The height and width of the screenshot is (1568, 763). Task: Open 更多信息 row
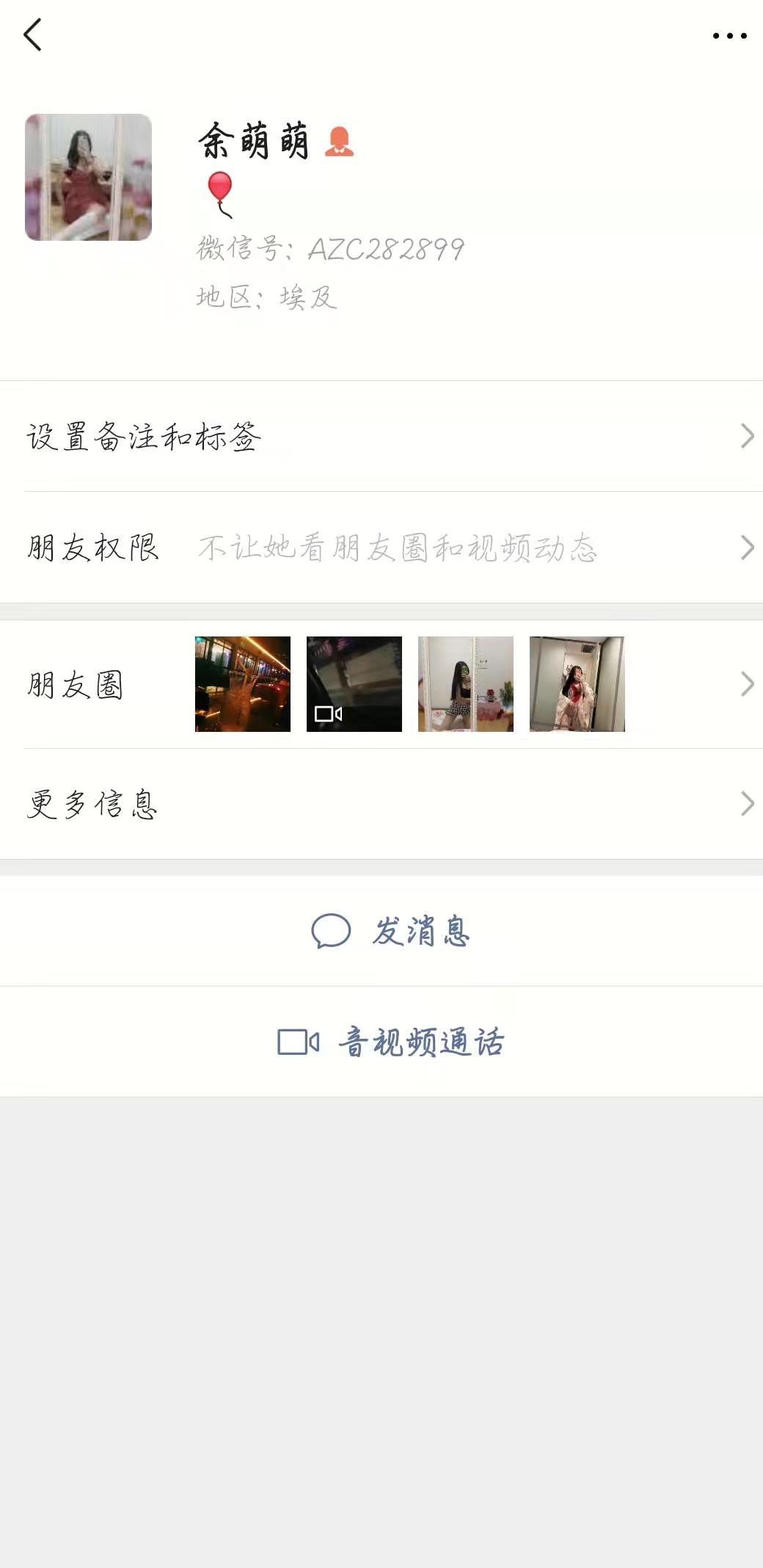pos(381,804)
